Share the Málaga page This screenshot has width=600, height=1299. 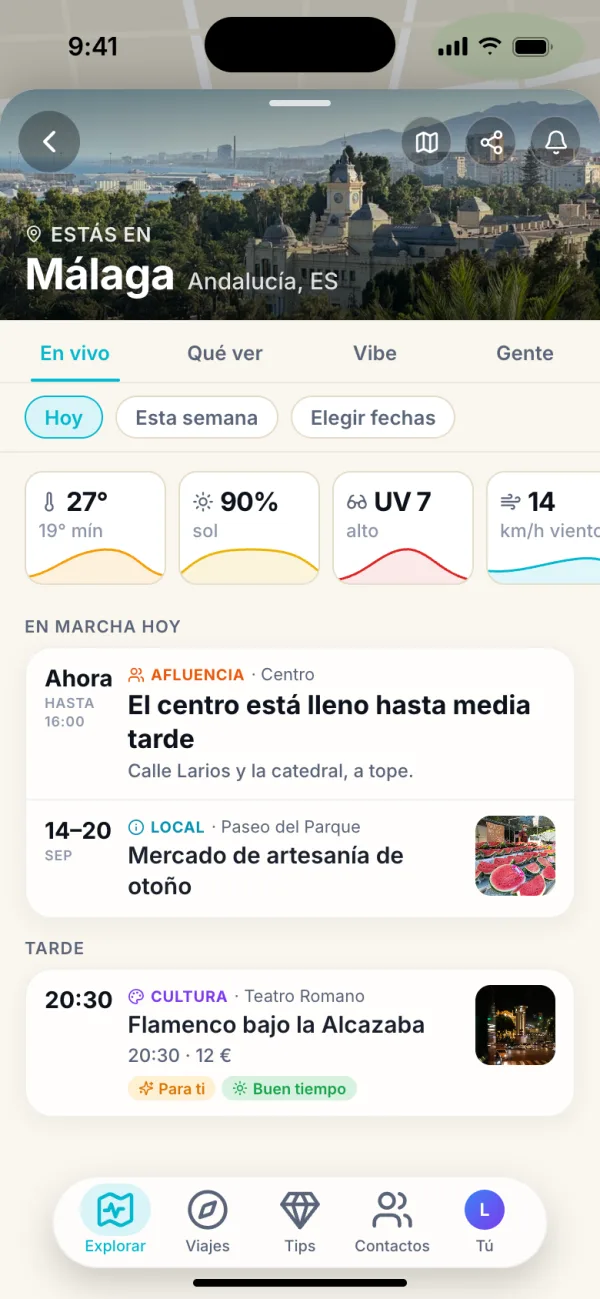pos(491,143)
